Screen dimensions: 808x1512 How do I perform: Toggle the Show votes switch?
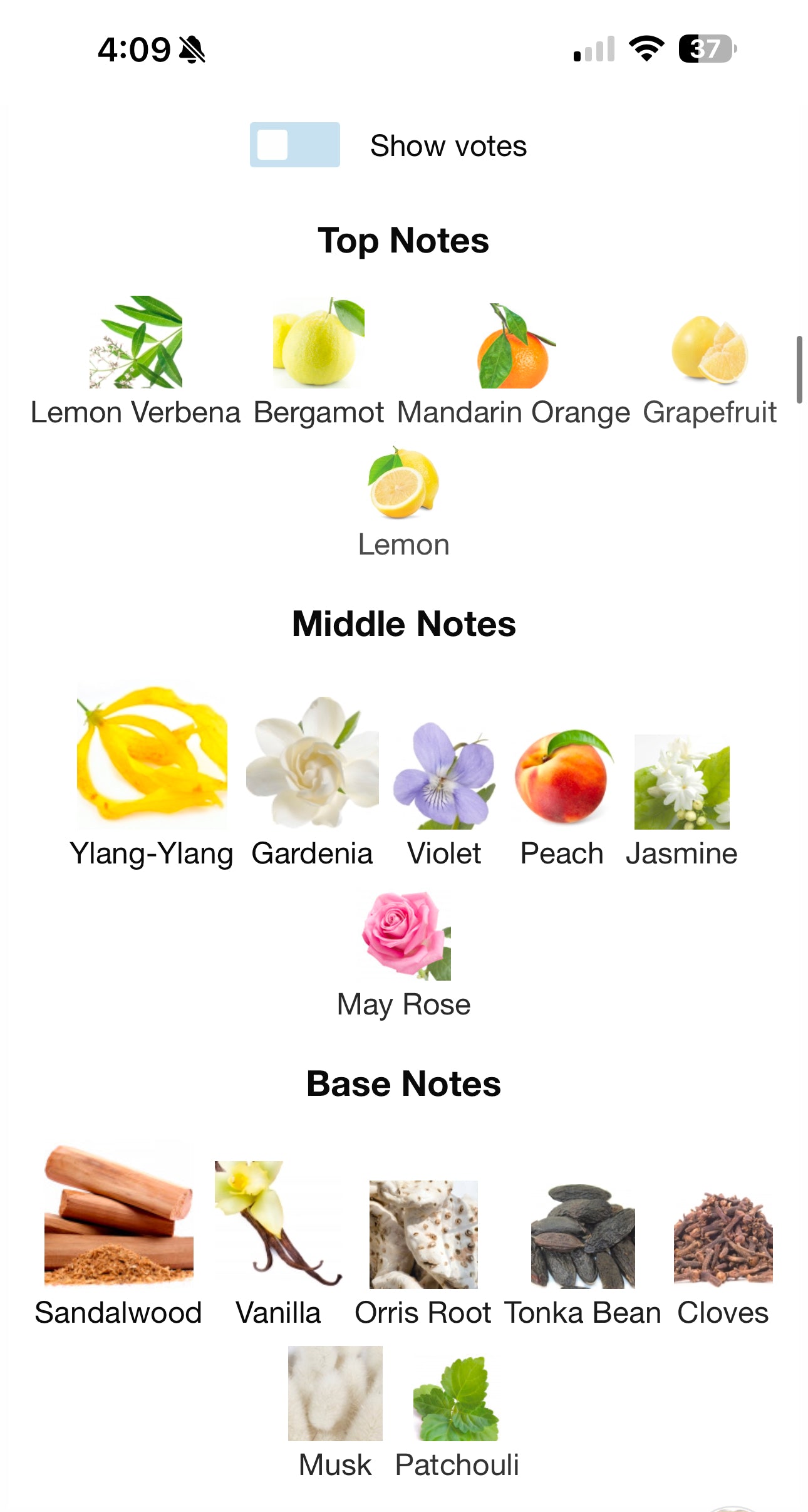(294, 145)
